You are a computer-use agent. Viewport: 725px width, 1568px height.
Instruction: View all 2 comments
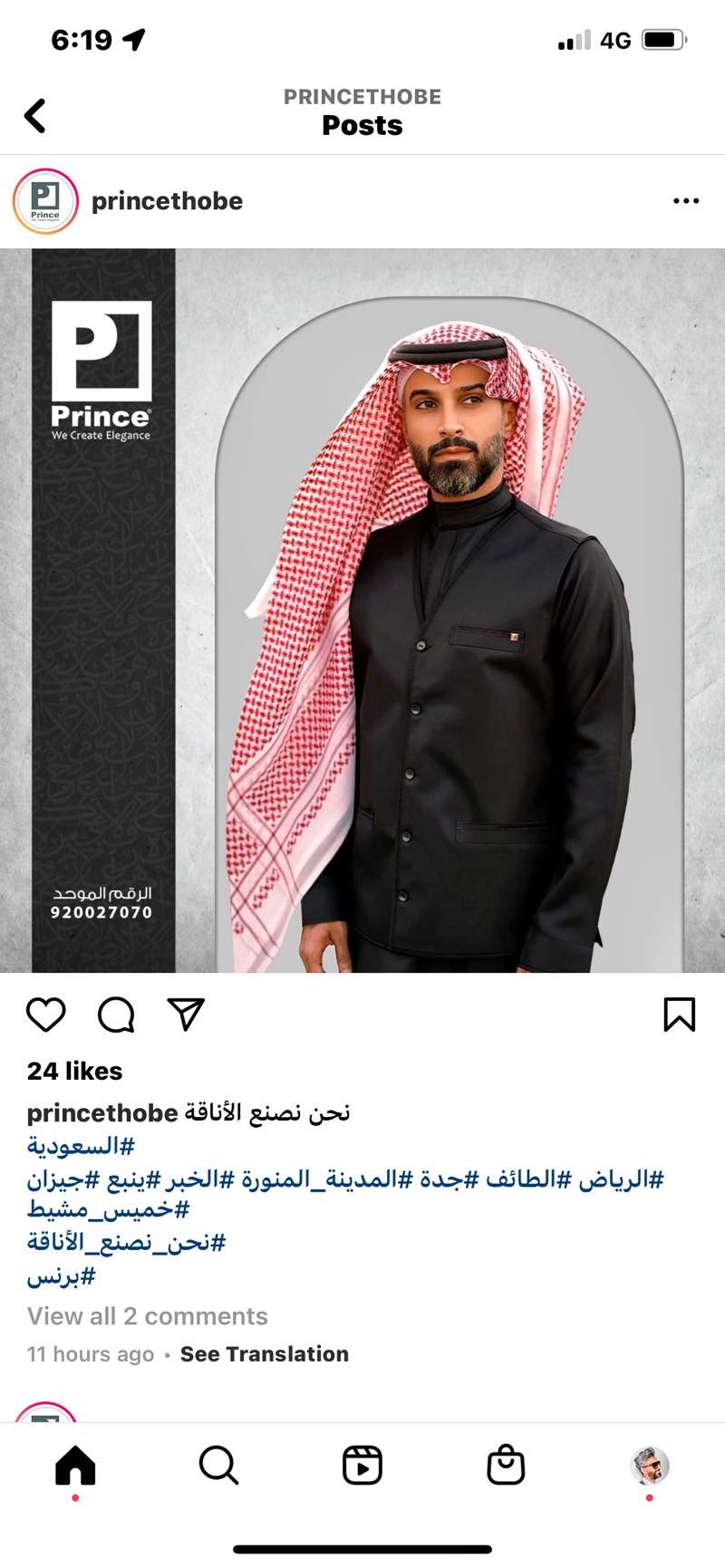[147, 1316]
